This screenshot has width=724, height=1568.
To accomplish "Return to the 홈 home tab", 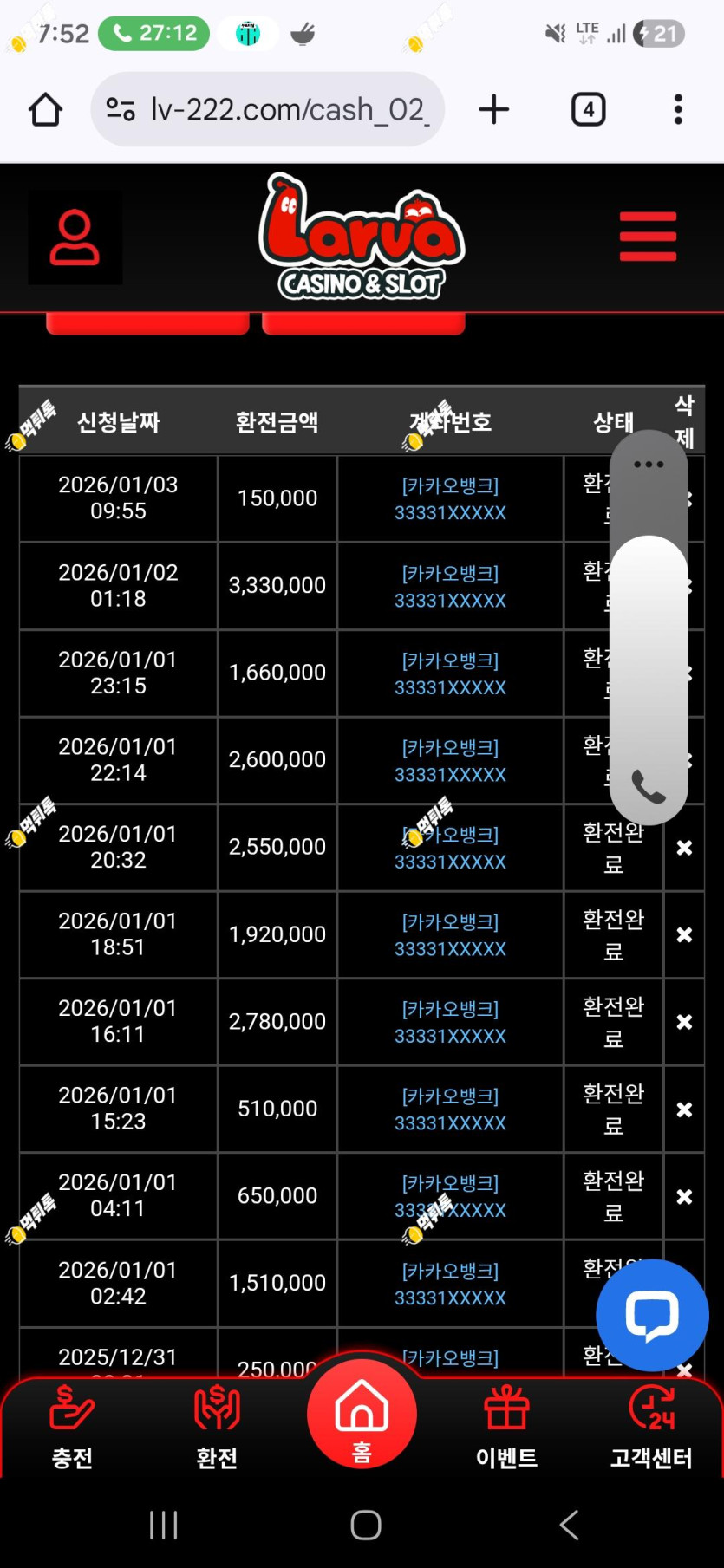I will click(x=362, y=1413).
